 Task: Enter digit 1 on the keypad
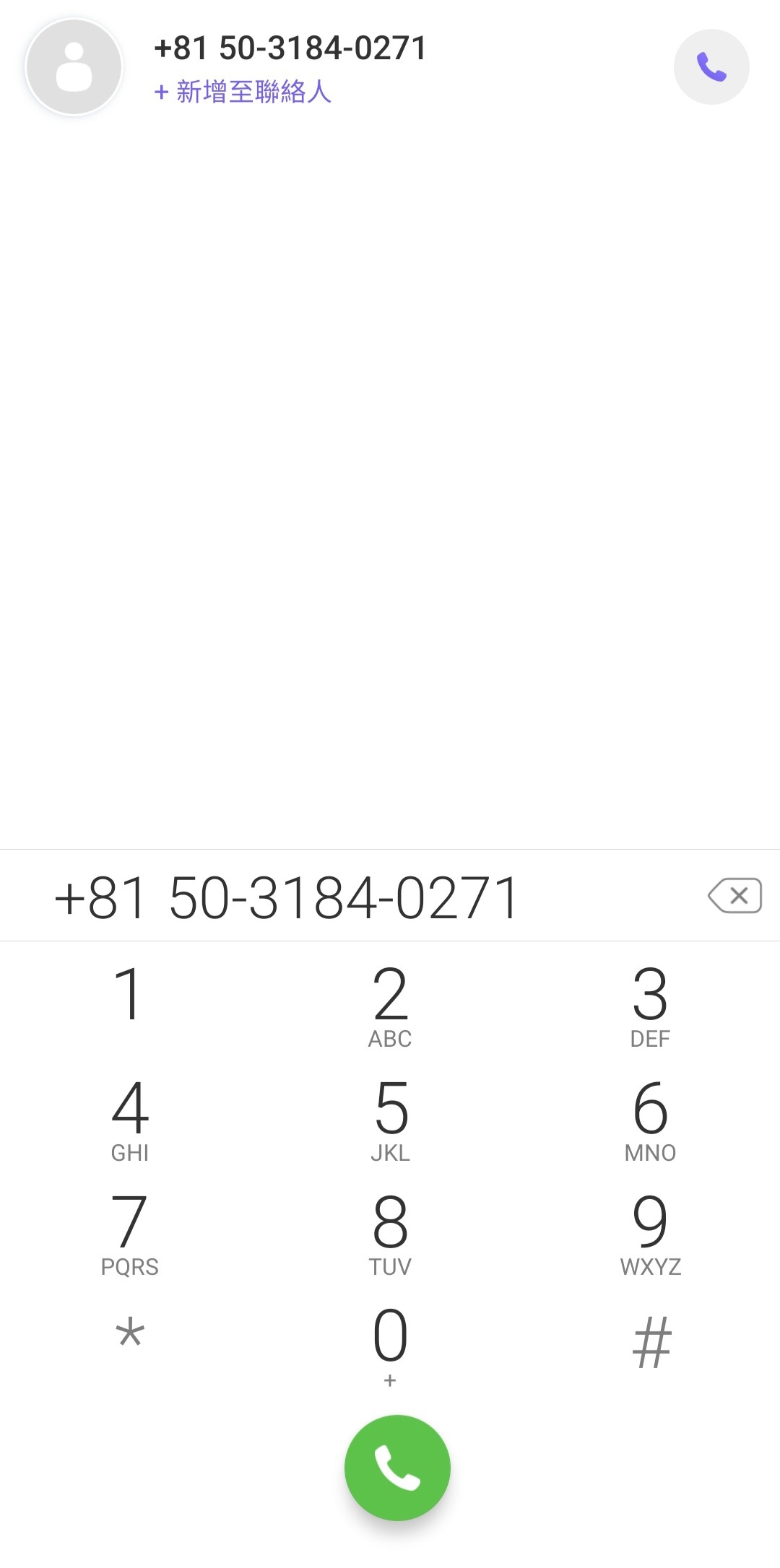[130, 1006]
